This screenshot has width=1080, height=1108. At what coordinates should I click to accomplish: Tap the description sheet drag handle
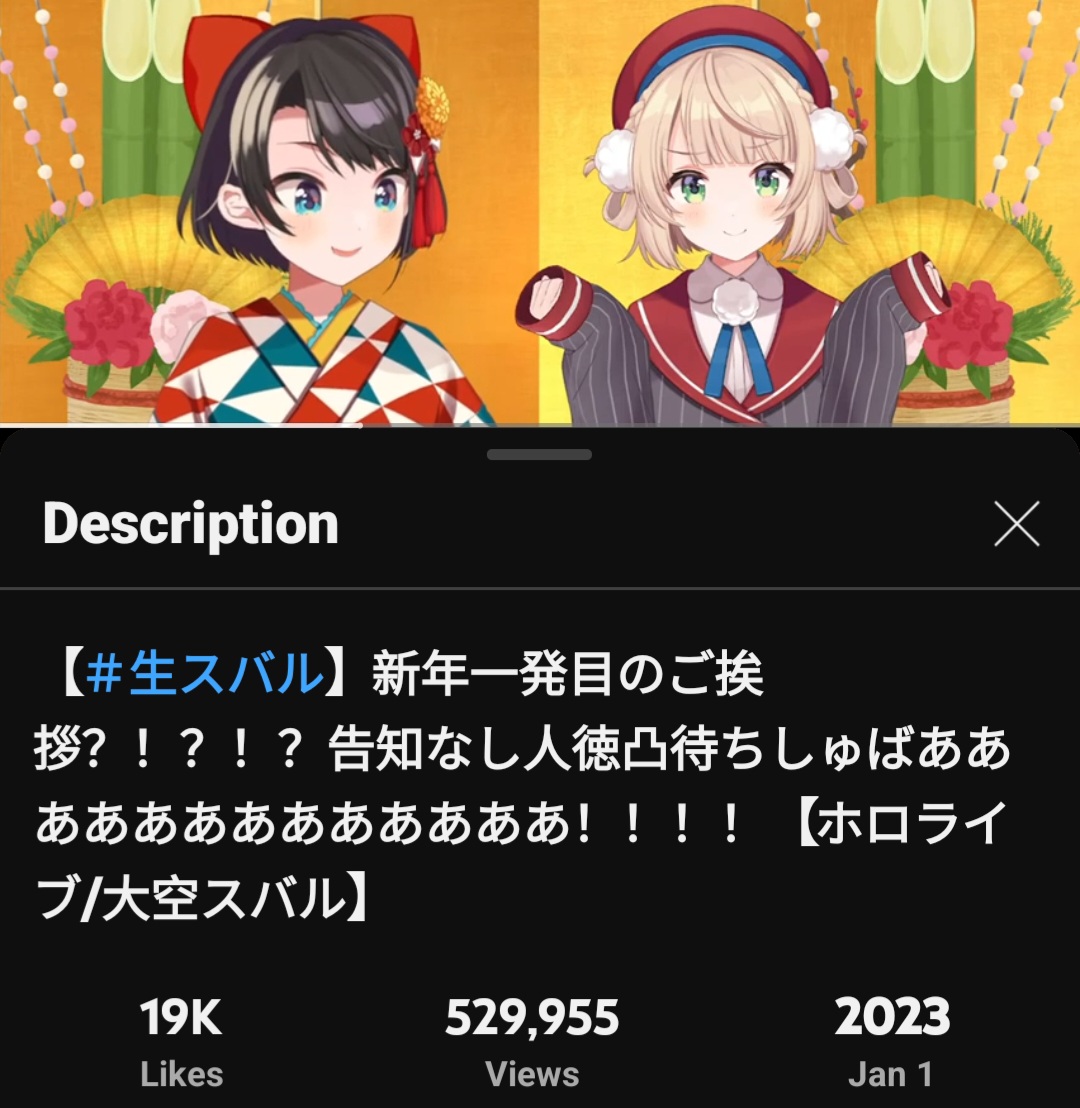point(539,455)
